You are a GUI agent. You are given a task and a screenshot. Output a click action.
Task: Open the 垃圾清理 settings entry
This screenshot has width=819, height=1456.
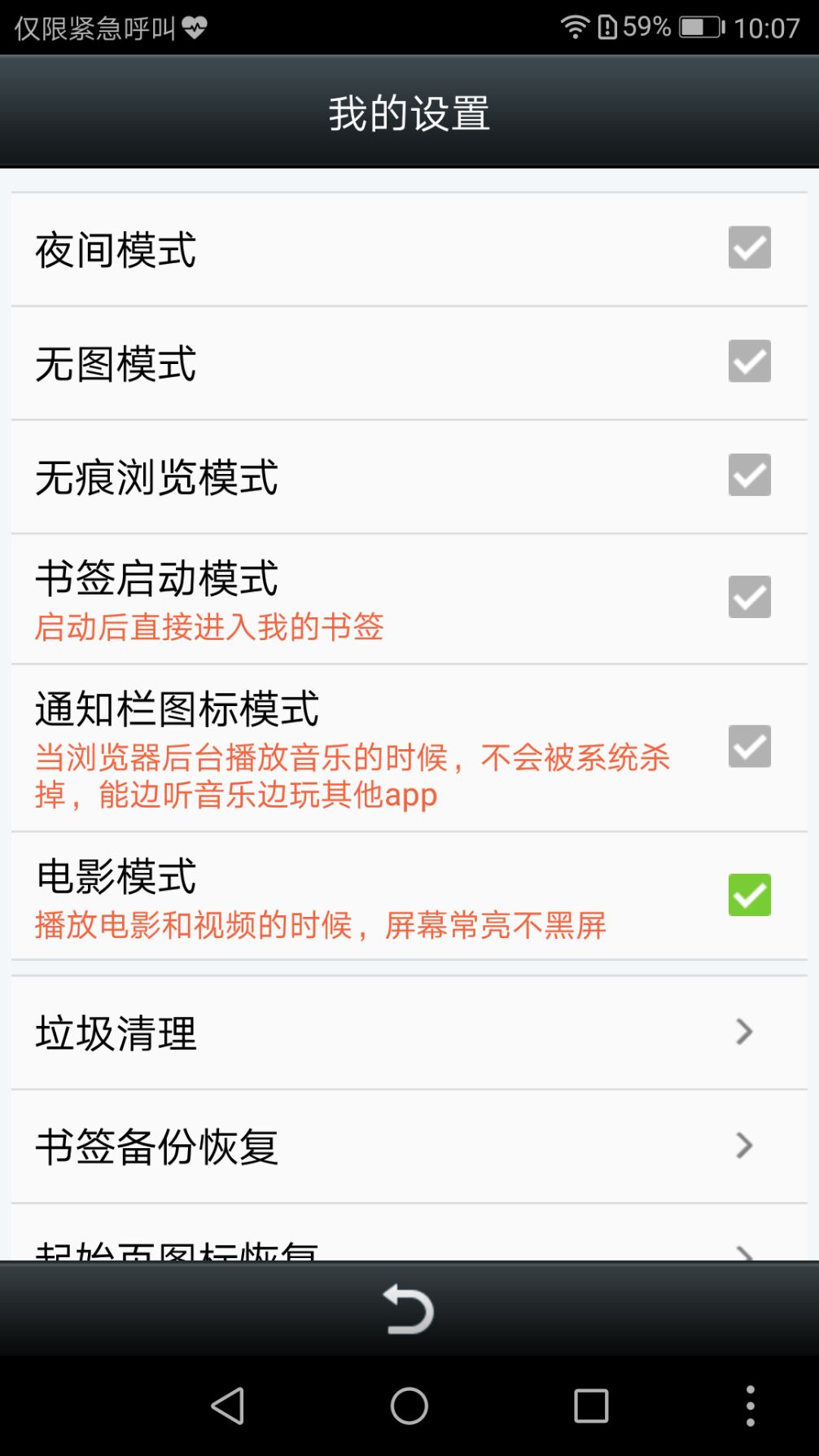pyautogui.click(x=326, y=1033)
